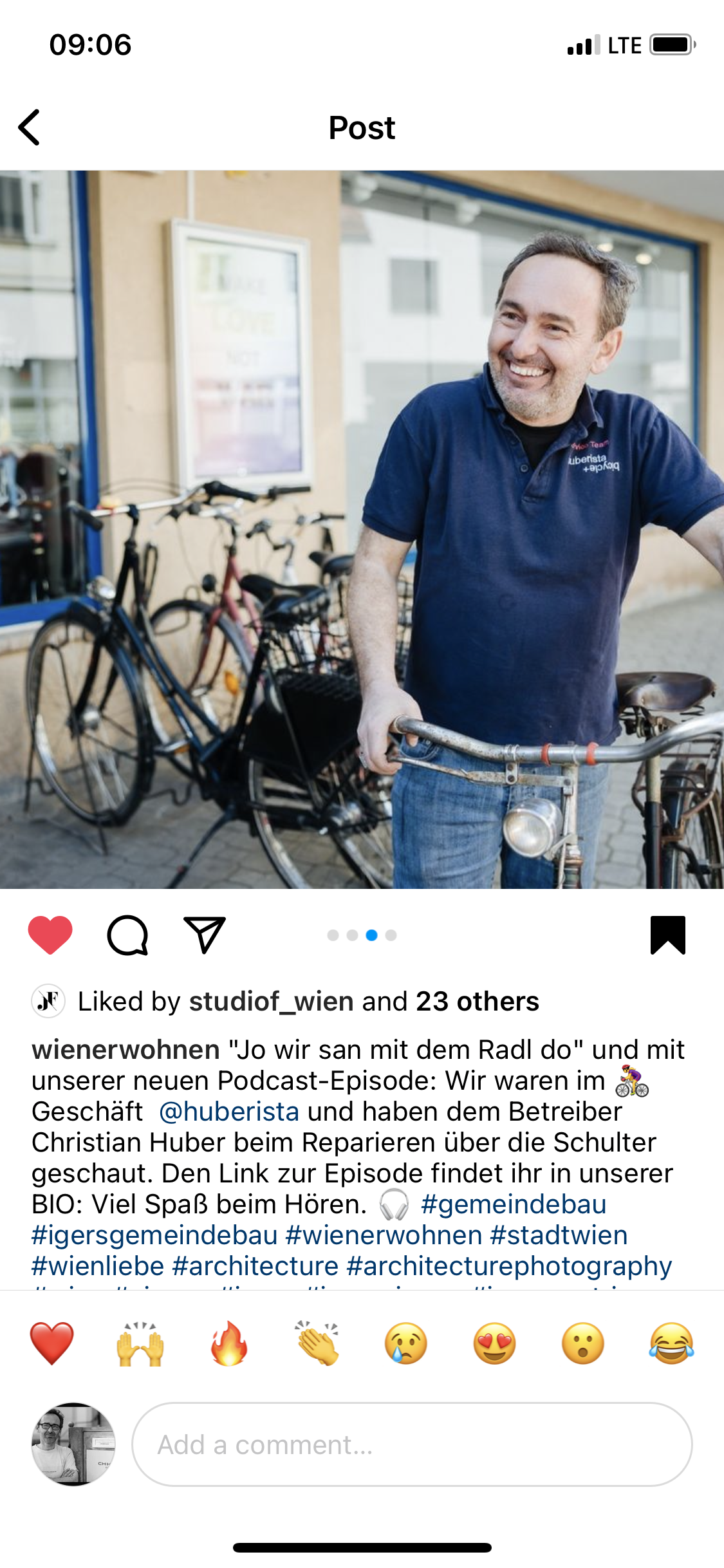The height and width of the screenshot is (1568, 724).
Task: Insert the clapping hands emoji
Action: 317,1344
